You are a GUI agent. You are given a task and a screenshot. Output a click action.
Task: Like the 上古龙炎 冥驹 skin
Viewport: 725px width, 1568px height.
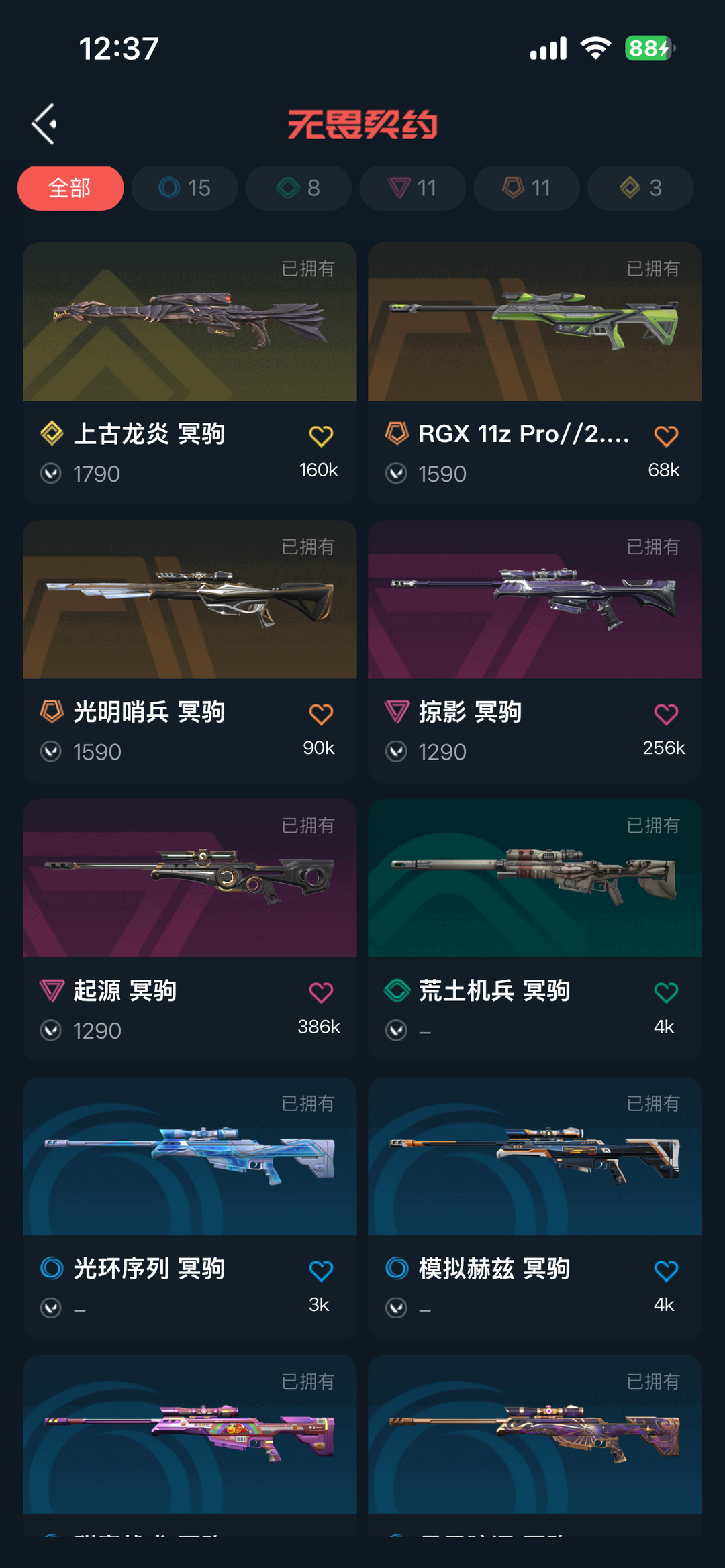click(x=321, y=436)
